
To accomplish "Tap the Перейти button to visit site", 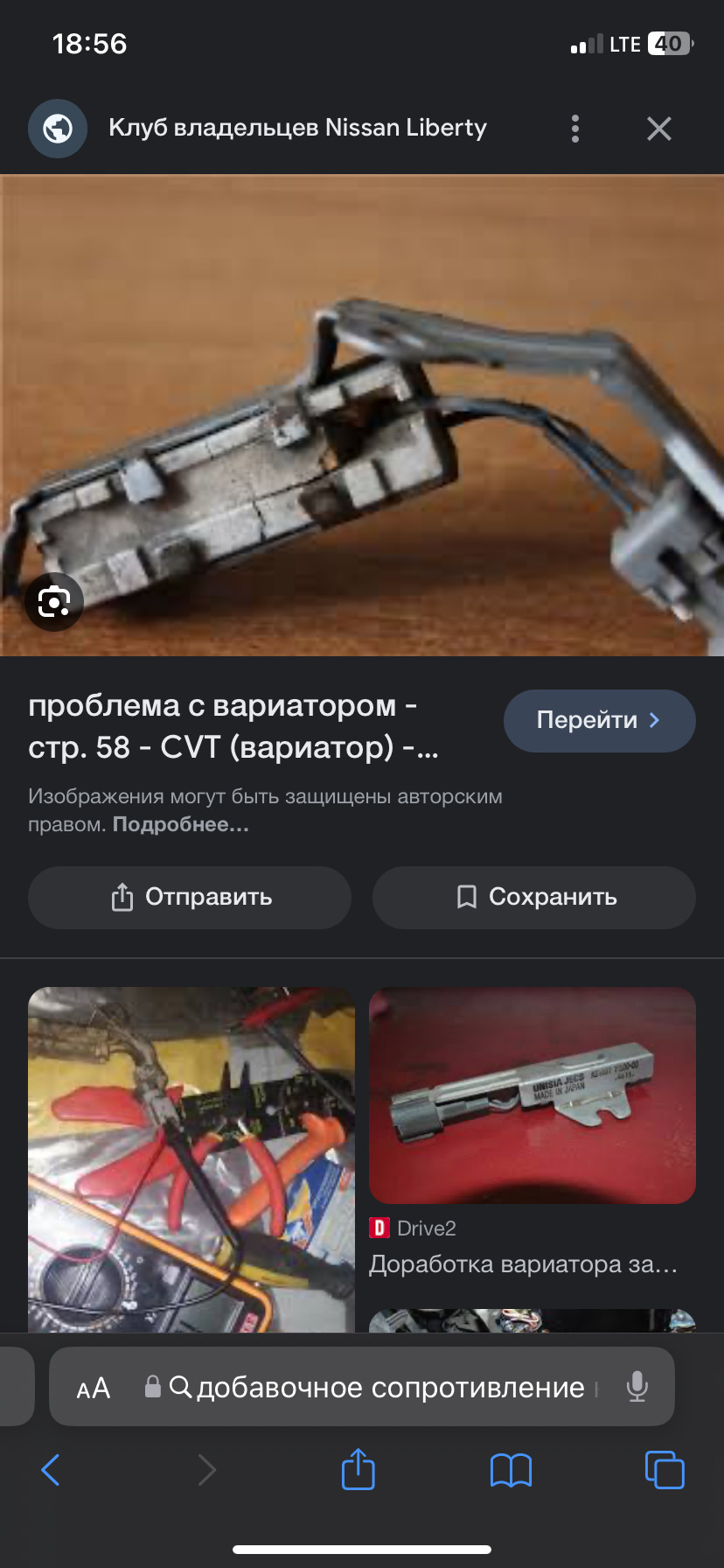I will click(599, 720).
